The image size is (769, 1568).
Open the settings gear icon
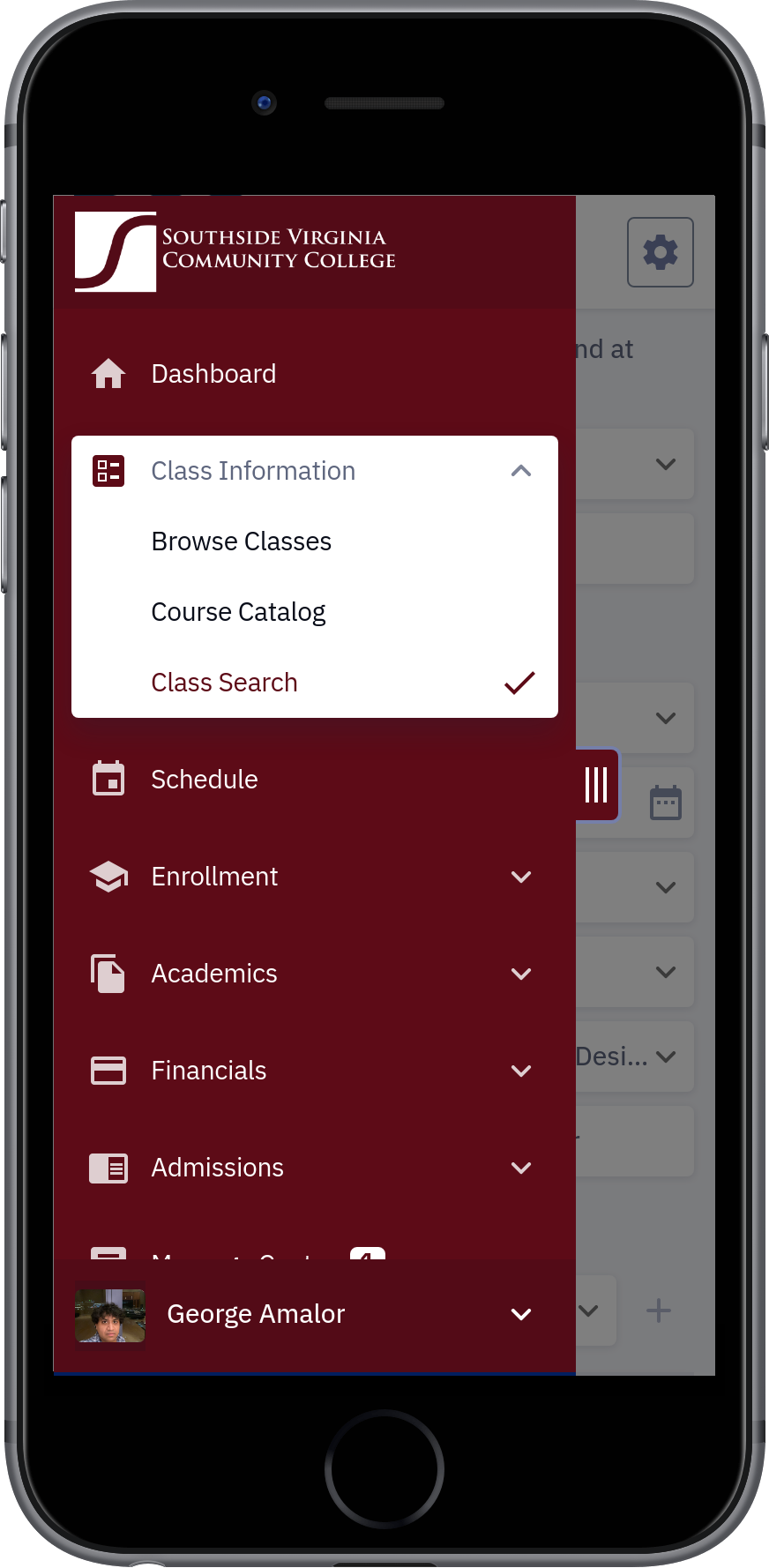point(661,252)
